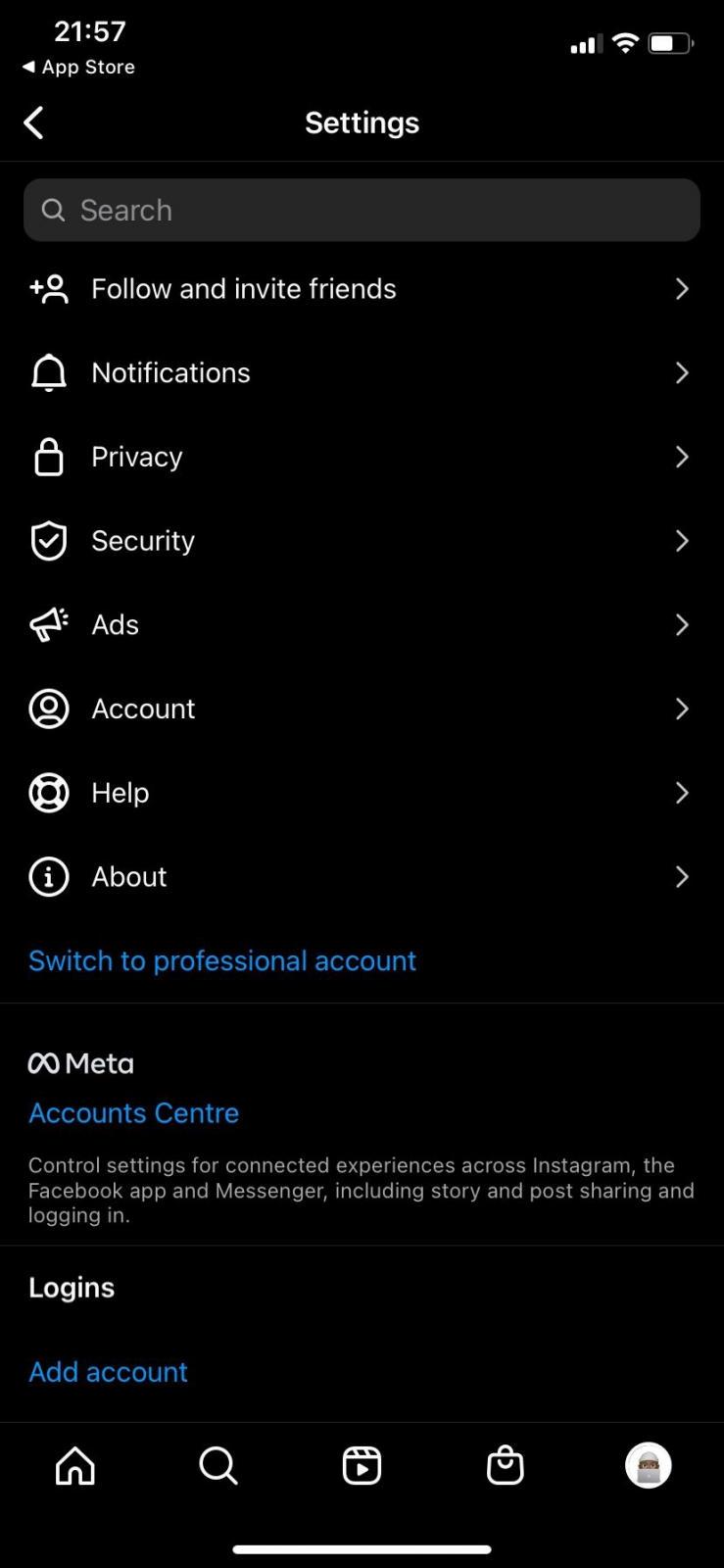Open the Reels tab
The height and width of the screenshot is (1568, 724).
(x=362, y=1466)
